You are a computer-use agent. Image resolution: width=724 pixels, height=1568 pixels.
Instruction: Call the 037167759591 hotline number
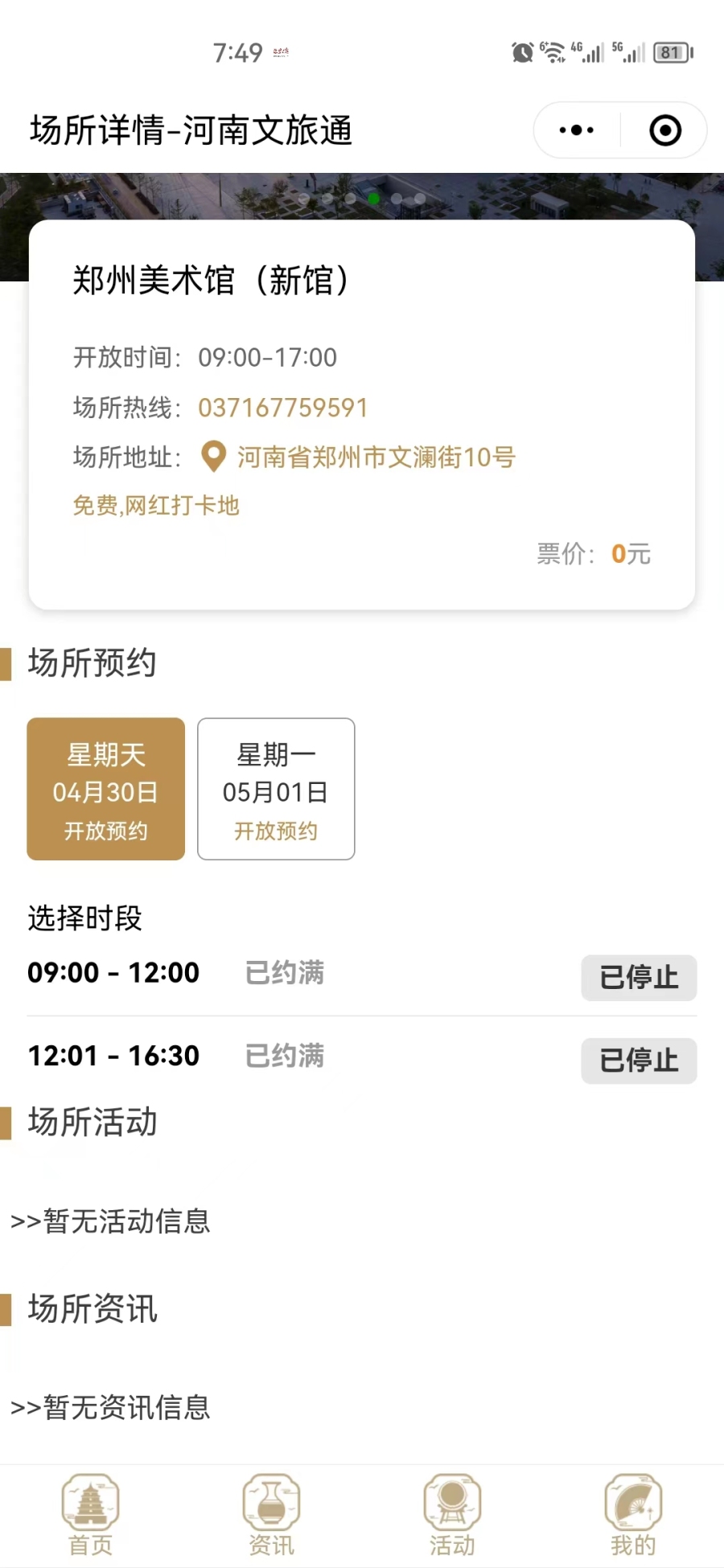tap(283, 407)
